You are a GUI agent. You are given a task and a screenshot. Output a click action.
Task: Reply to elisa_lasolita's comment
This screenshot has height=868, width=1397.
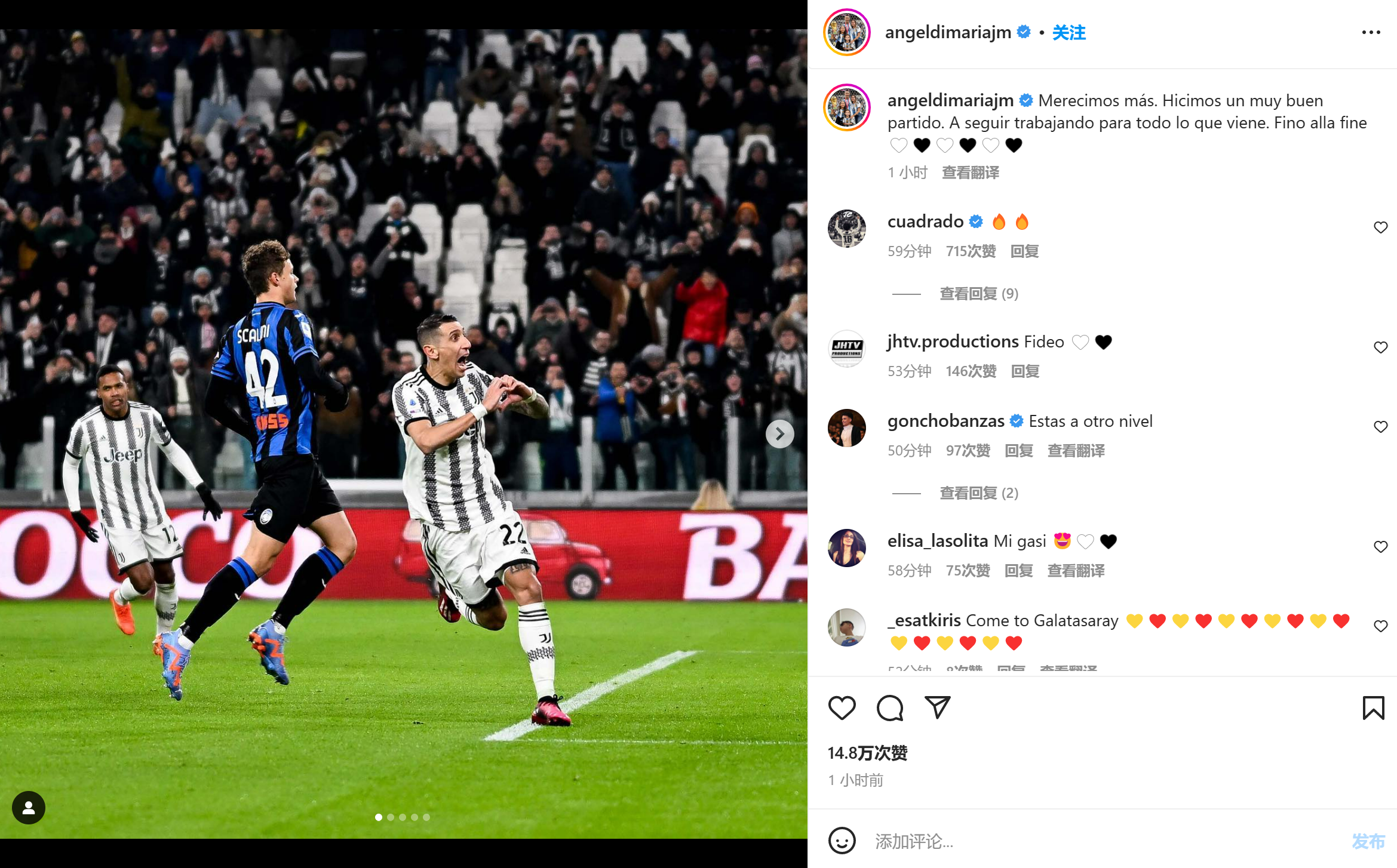pos(1018,571)
